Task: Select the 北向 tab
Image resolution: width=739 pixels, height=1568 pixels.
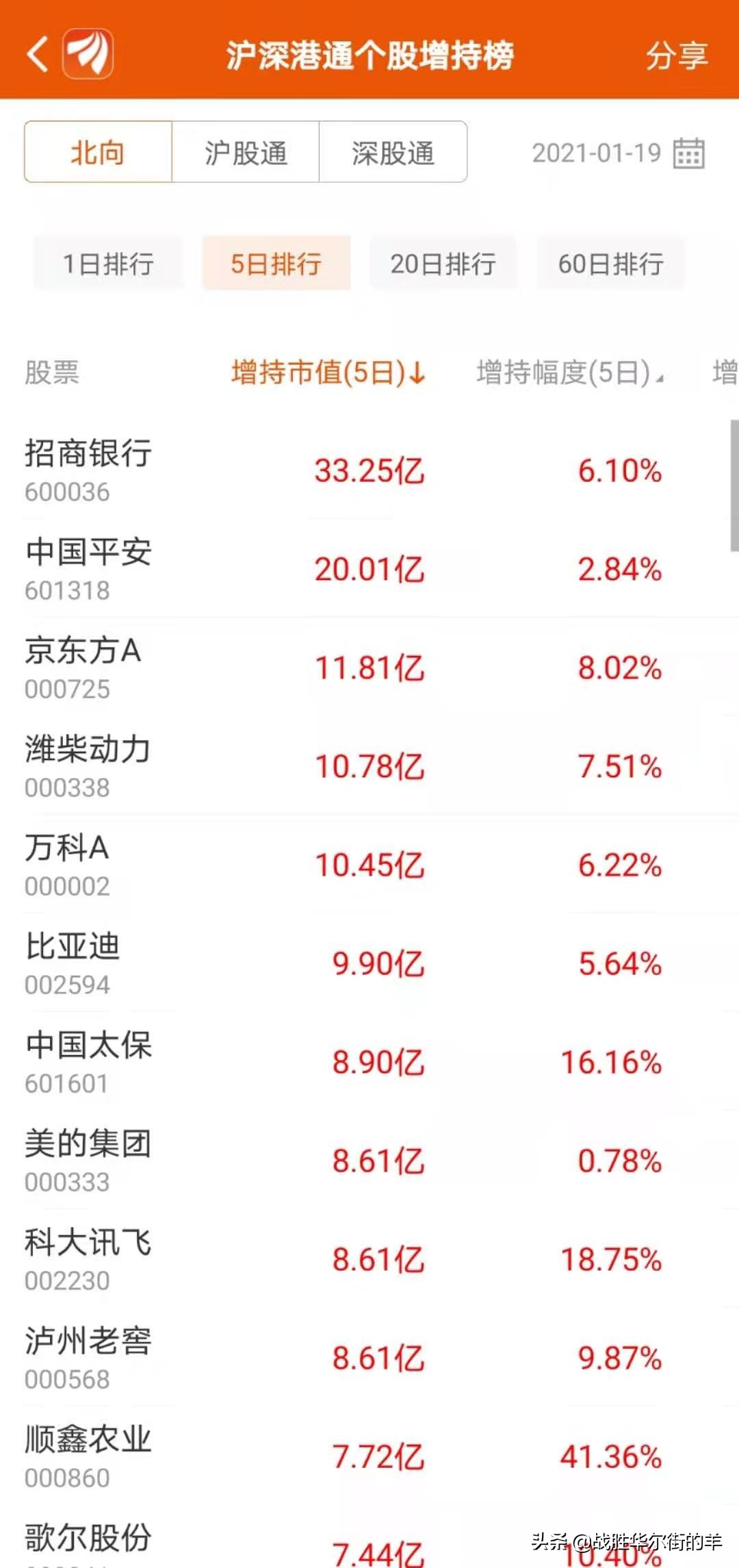Action: (98, 152)
